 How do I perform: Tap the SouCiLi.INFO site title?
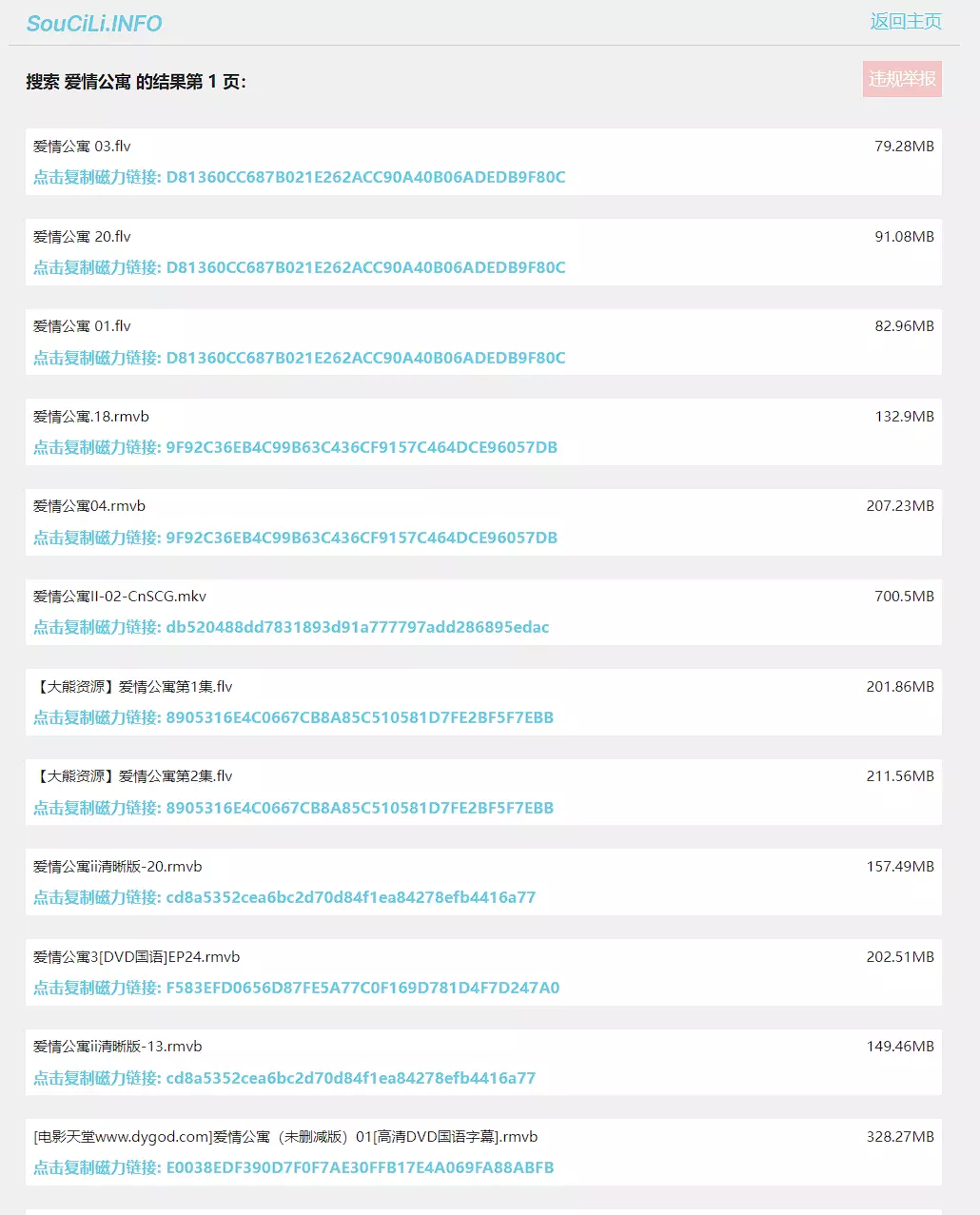(x=94, y=24)
